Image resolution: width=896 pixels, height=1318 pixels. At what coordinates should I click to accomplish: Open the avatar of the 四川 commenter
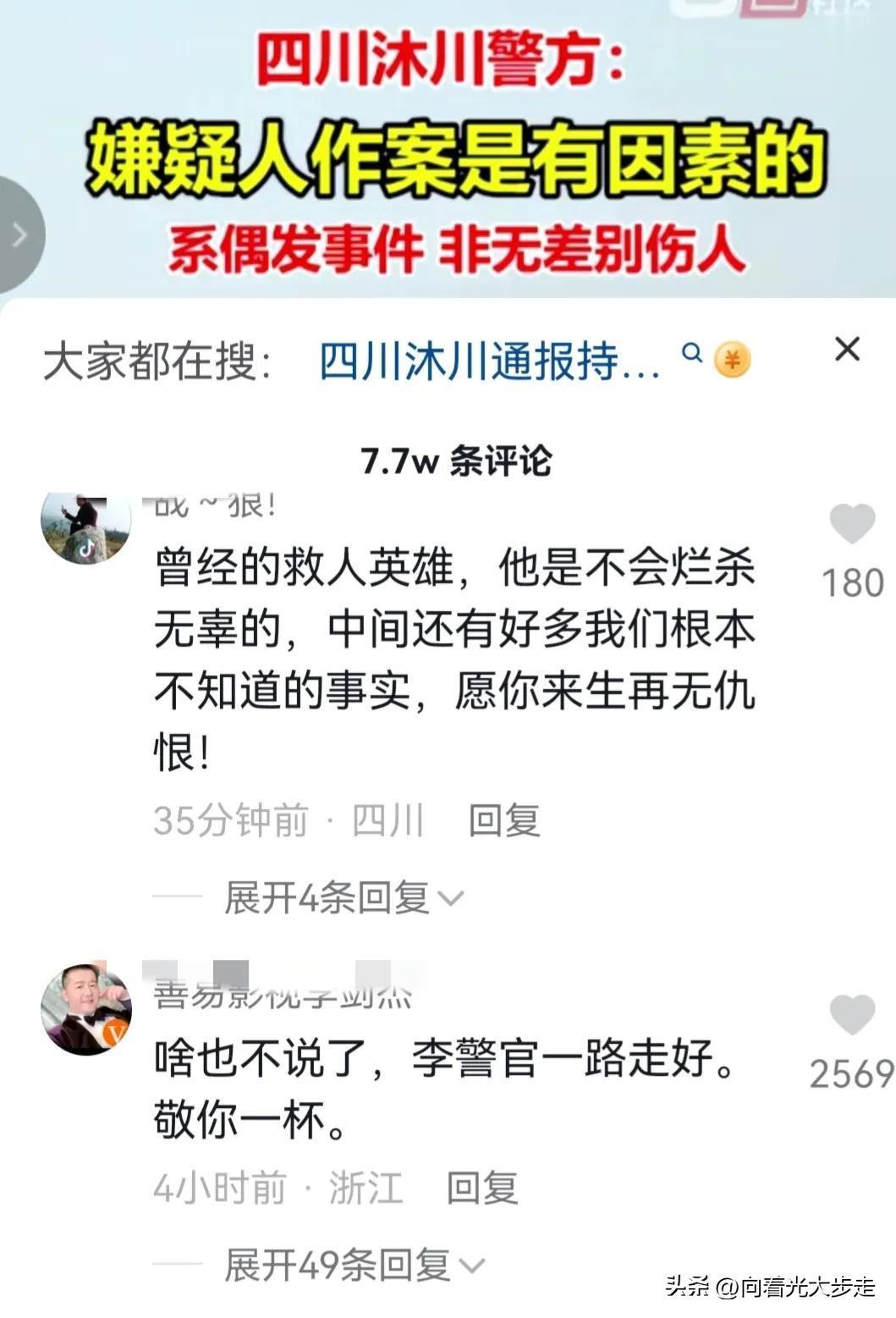[x=85, y=527]
